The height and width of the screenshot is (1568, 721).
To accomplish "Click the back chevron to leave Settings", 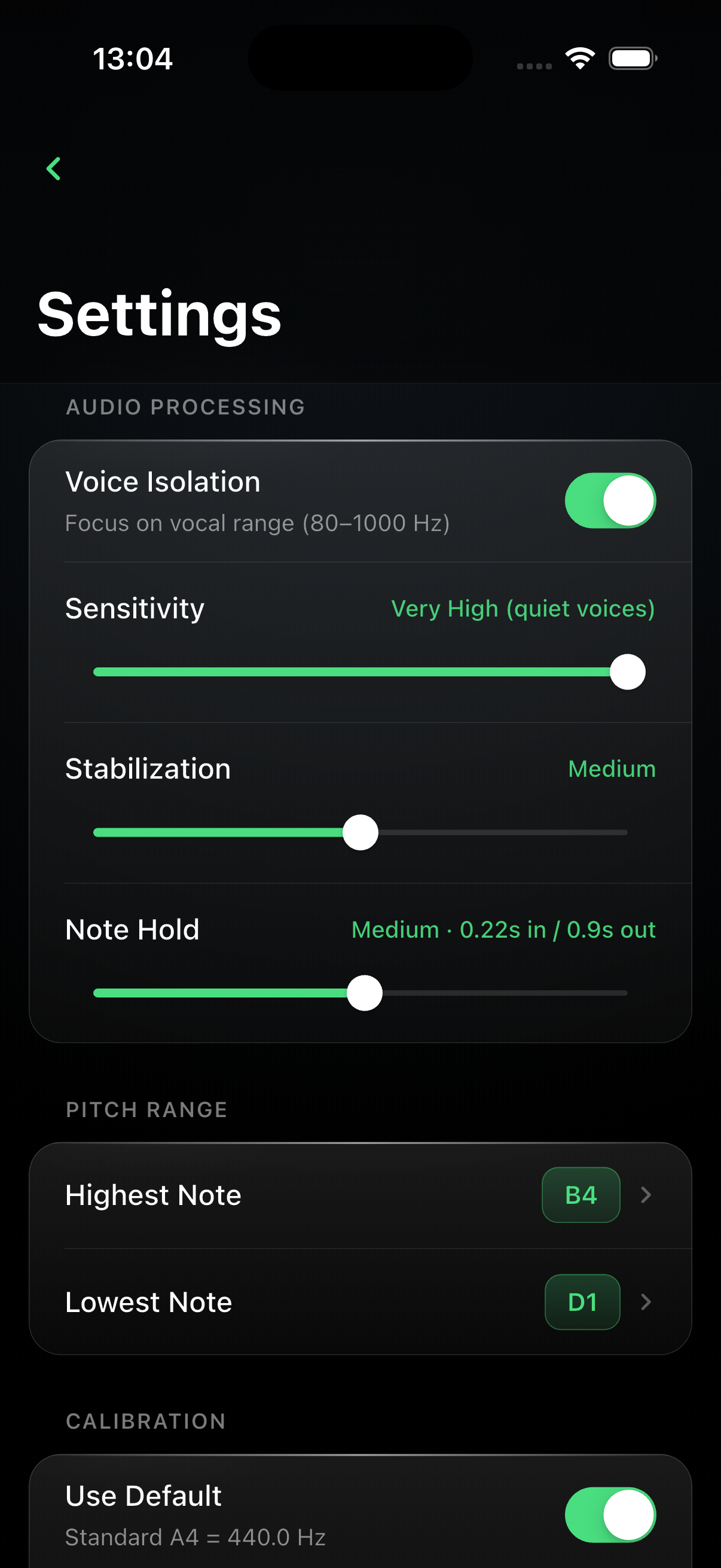I will [54, 169].
